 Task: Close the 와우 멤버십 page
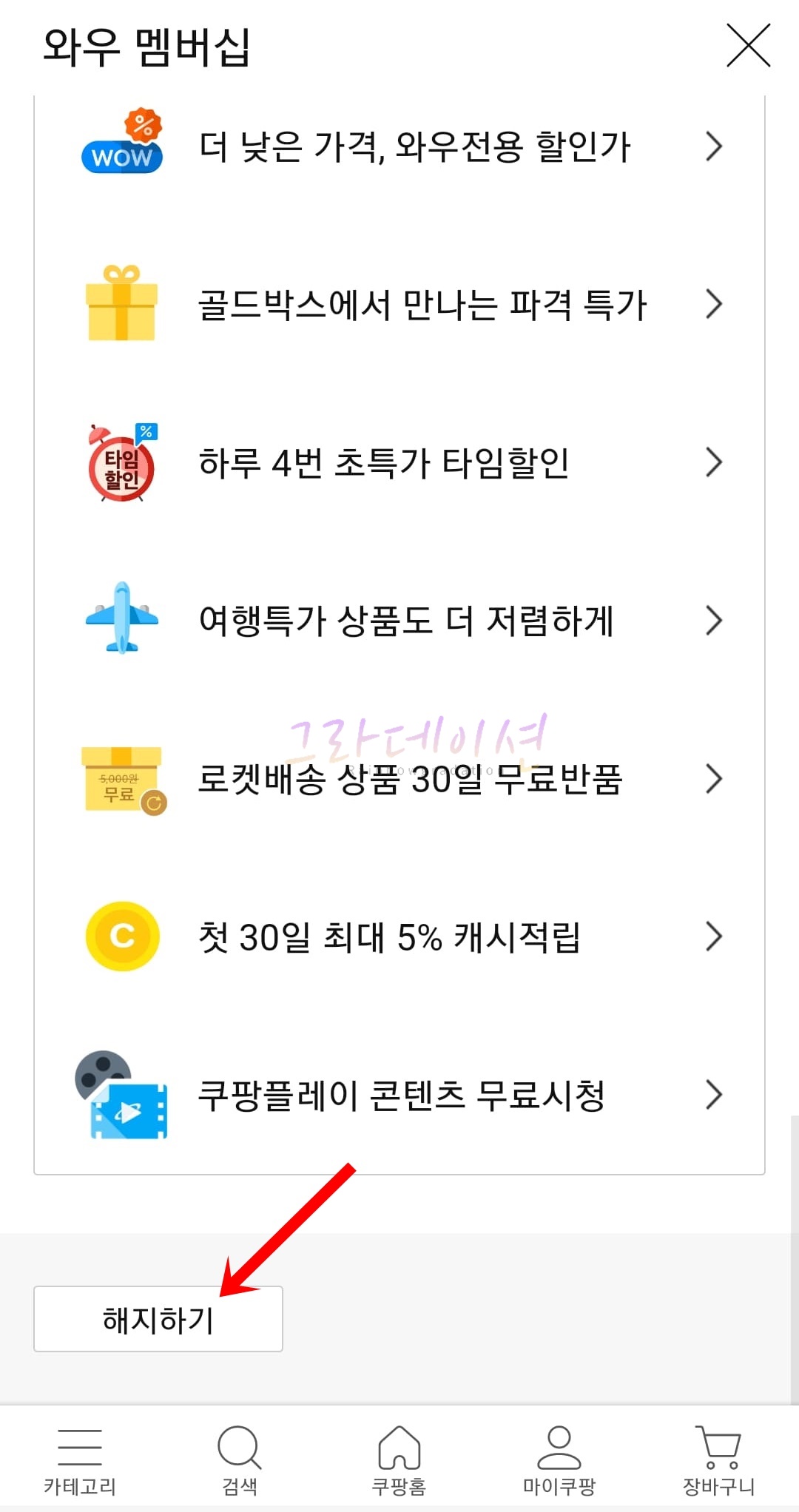pos(748,45)
